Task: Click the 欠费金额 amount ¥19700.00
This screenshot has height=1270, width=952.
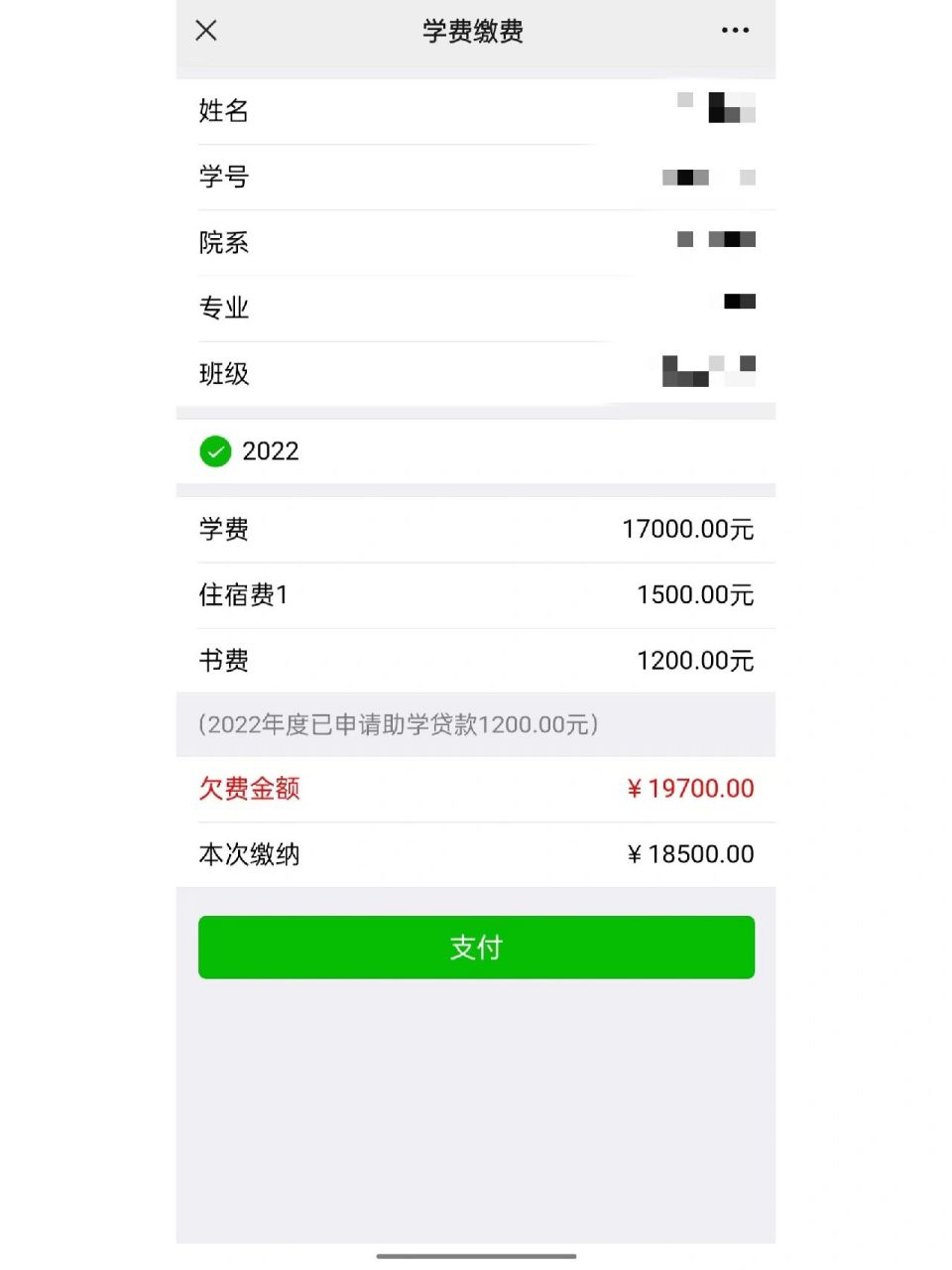Action: [690, 788]
